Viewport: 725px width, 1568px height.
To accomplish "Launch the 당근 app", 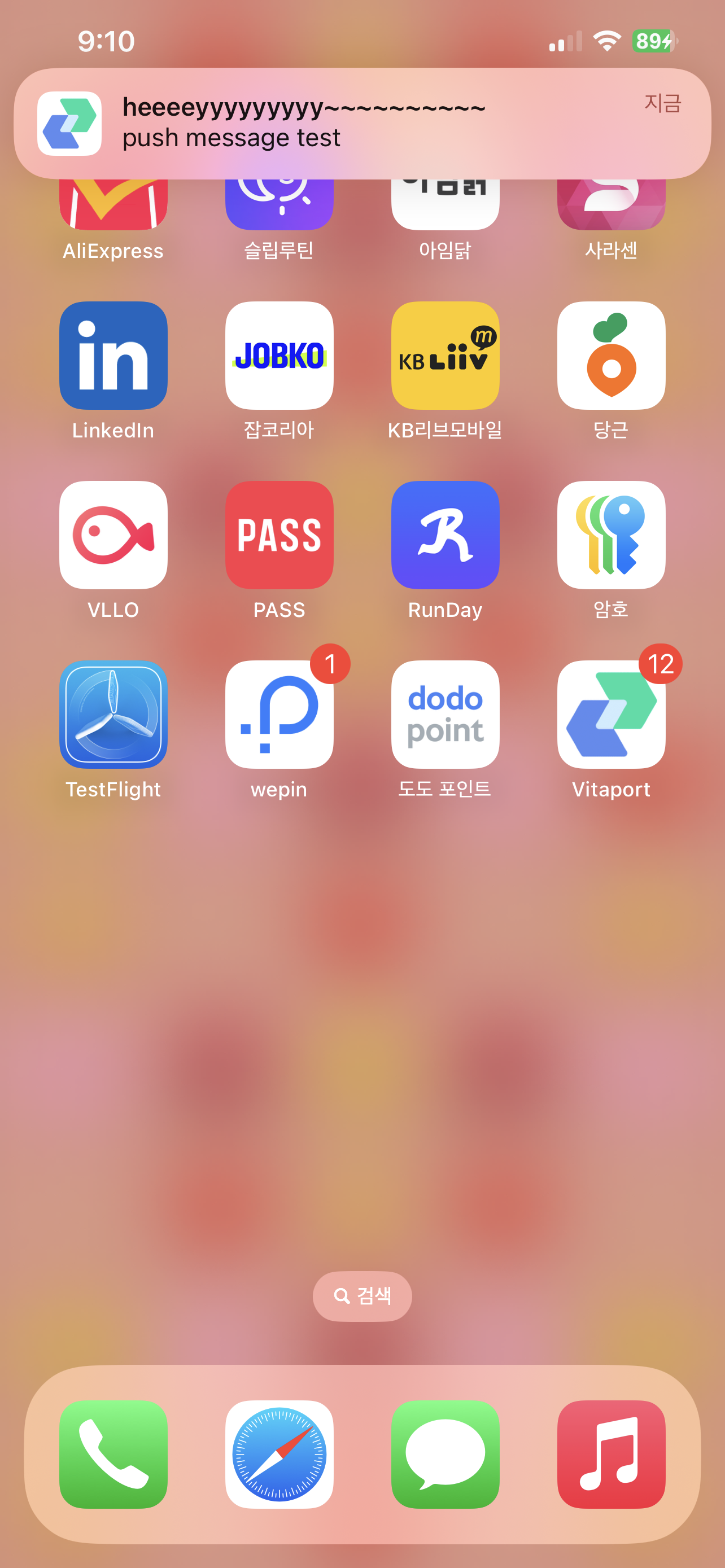I will tap(610, 356).
